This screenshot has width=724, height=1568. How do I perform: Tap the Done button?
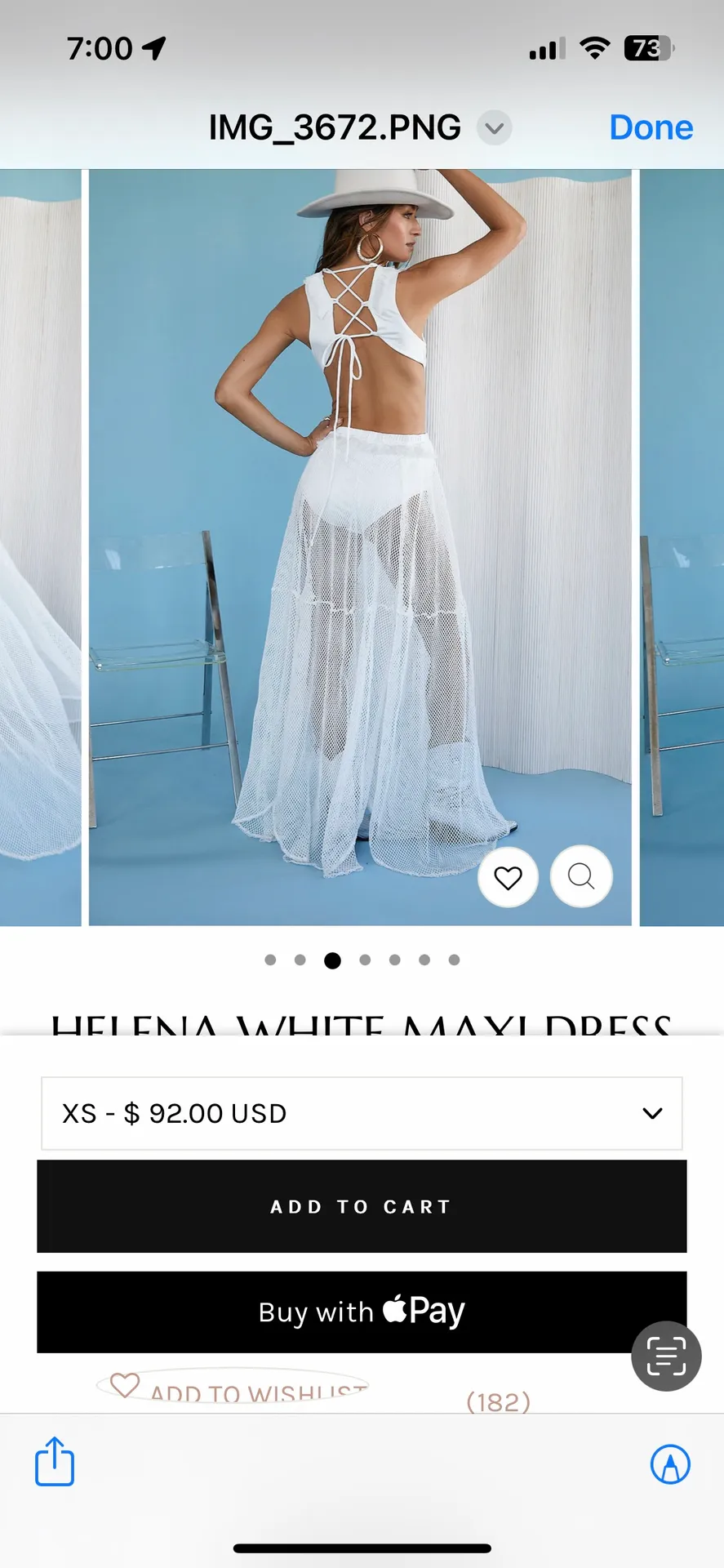coord(651,127)
